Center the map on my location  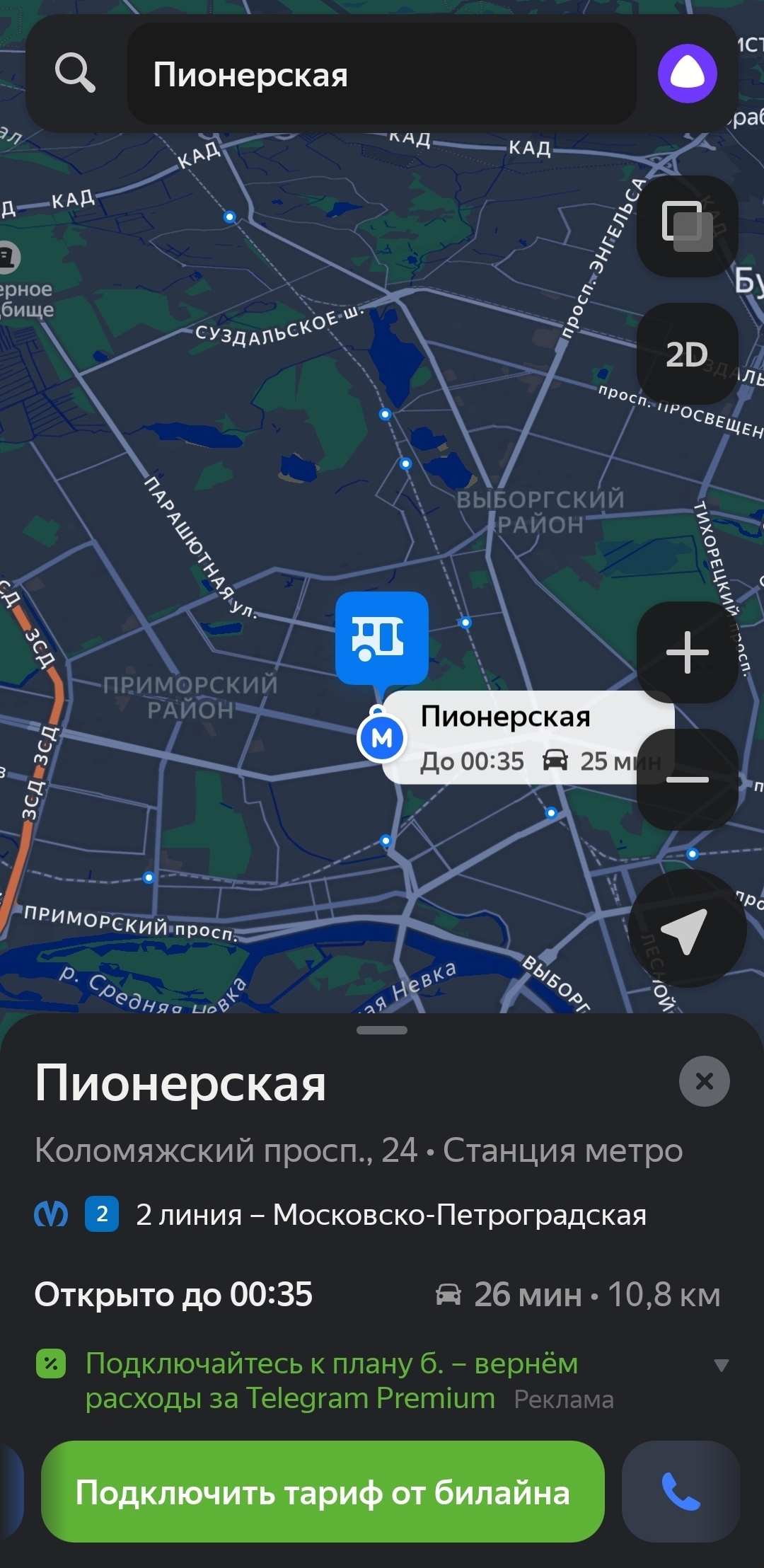pos(685,929)
